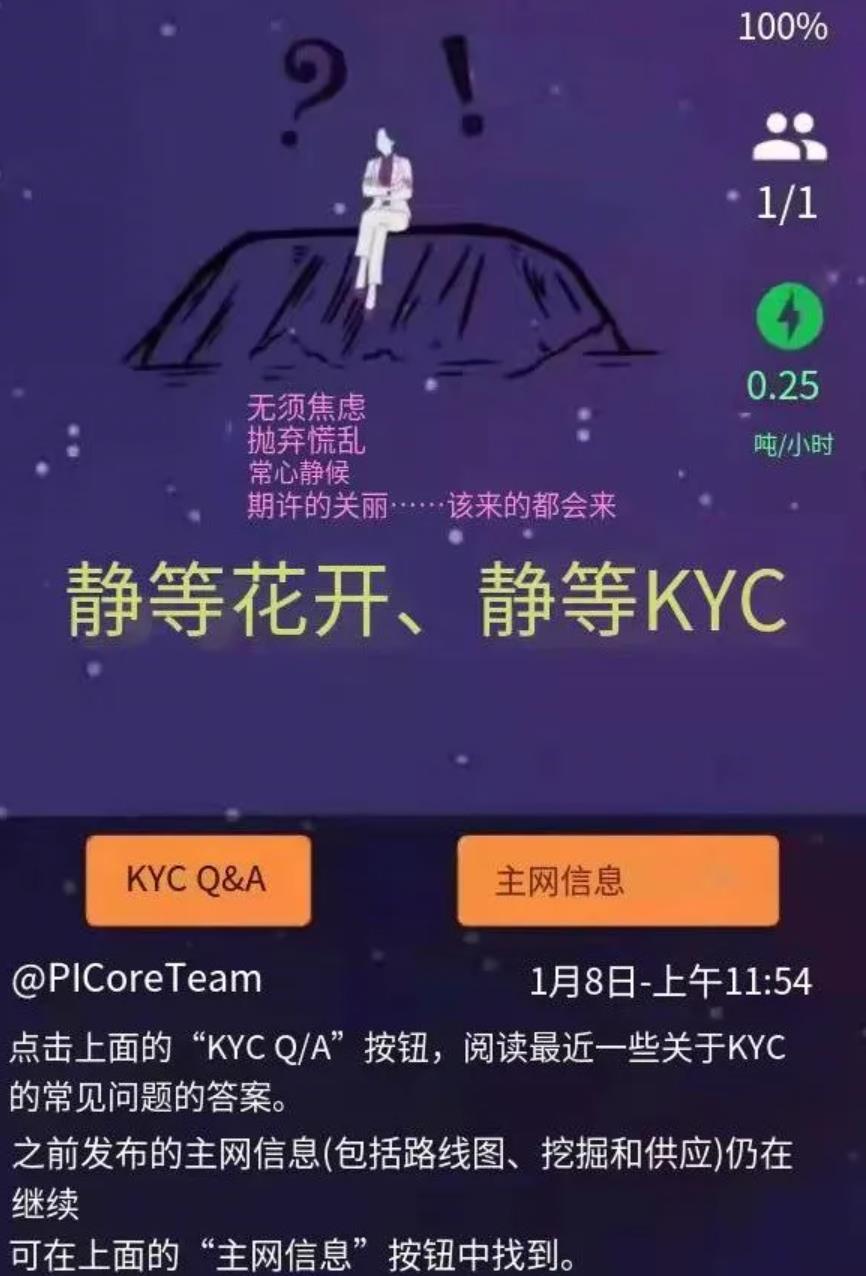Viewport: 866px width, 1276px height.
Task: Open the 主网信息 button
Action: point(617,880)
